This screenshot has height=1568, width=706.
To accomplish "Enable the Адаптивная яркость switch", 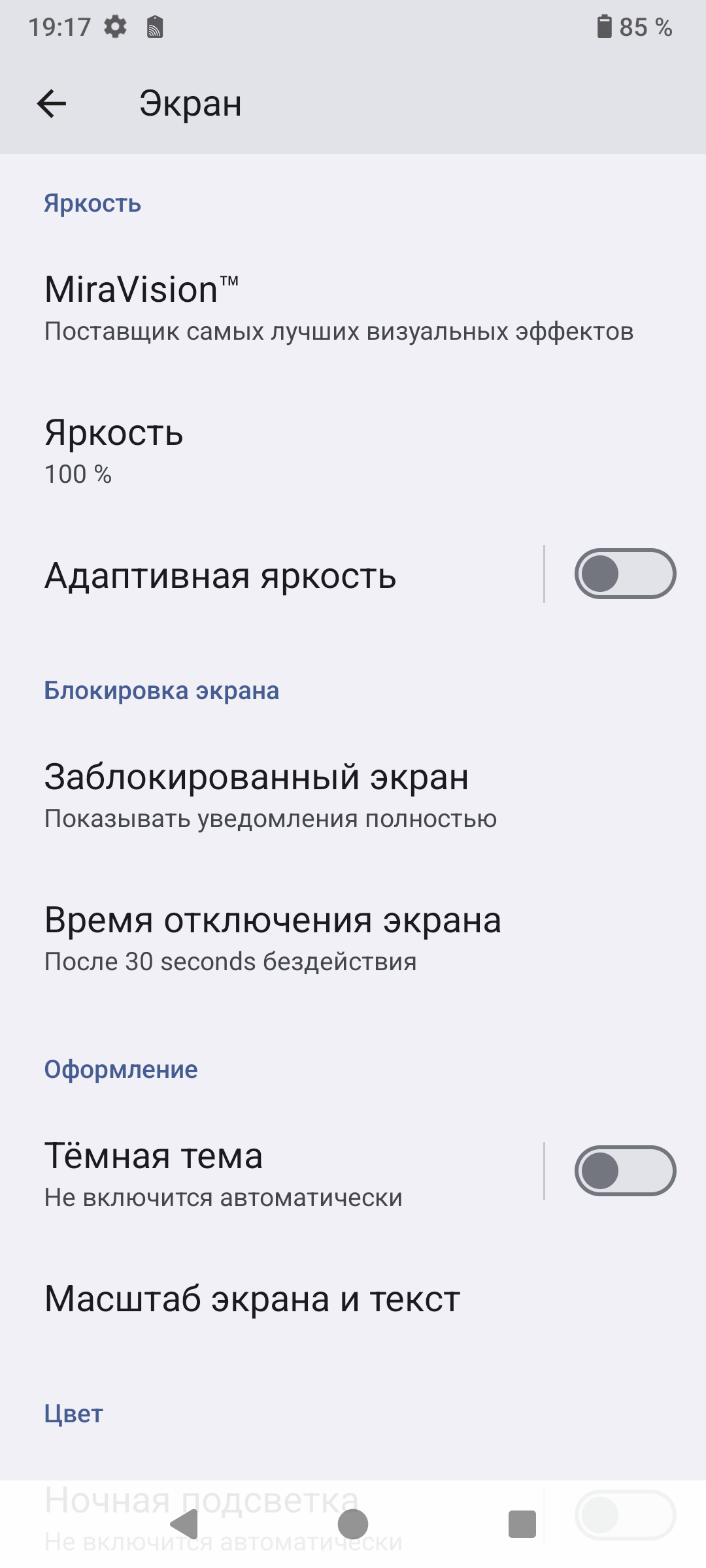I will click(x=624, y=574).
